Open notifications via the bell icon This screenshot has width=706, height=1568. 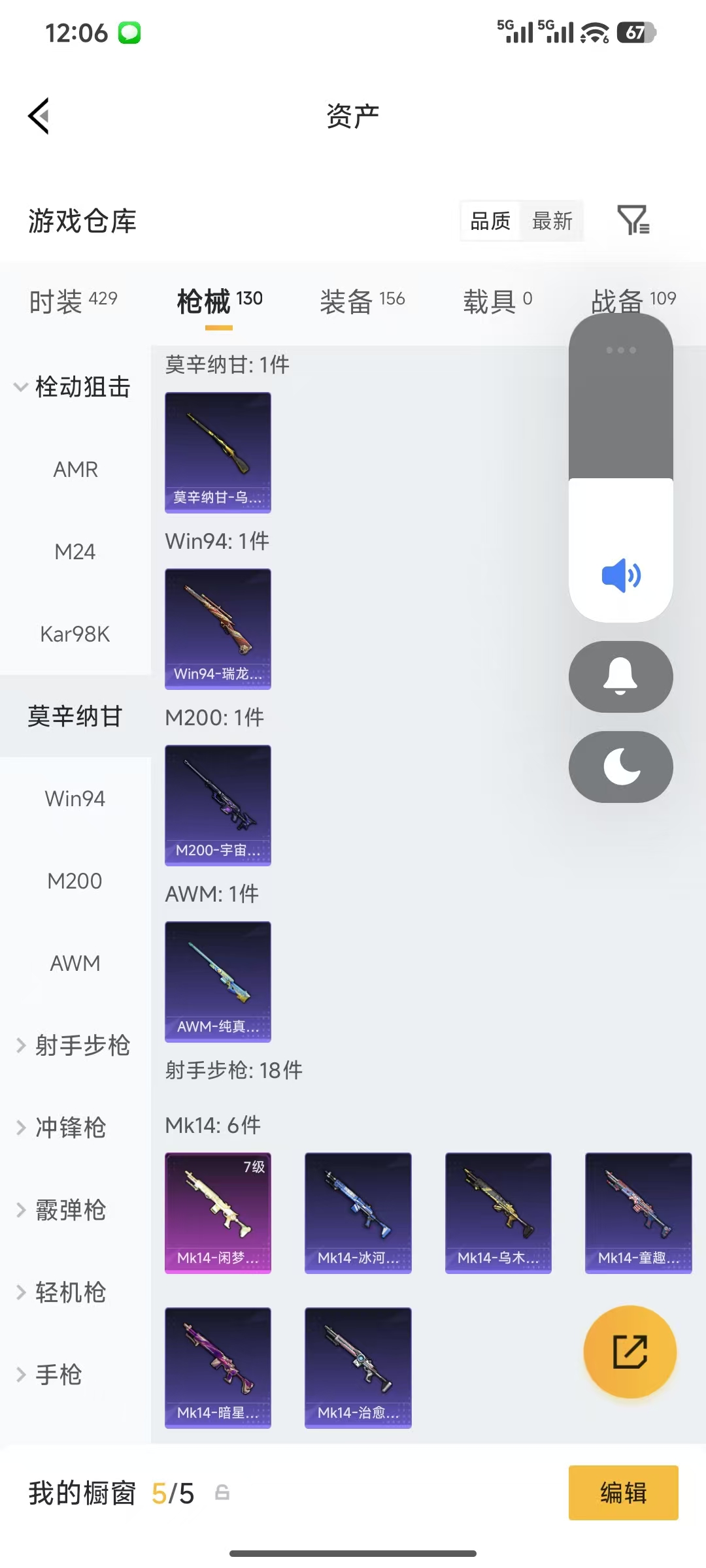coord(620,677)
